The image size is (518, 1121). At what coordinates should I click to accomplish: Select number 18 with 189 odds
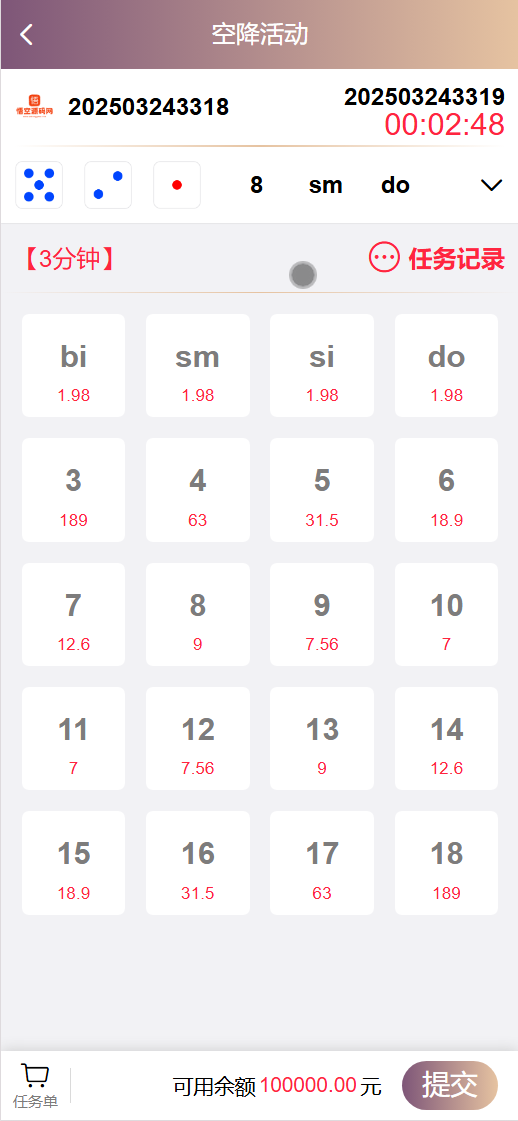pyautogui.click(x=447, y=863)
